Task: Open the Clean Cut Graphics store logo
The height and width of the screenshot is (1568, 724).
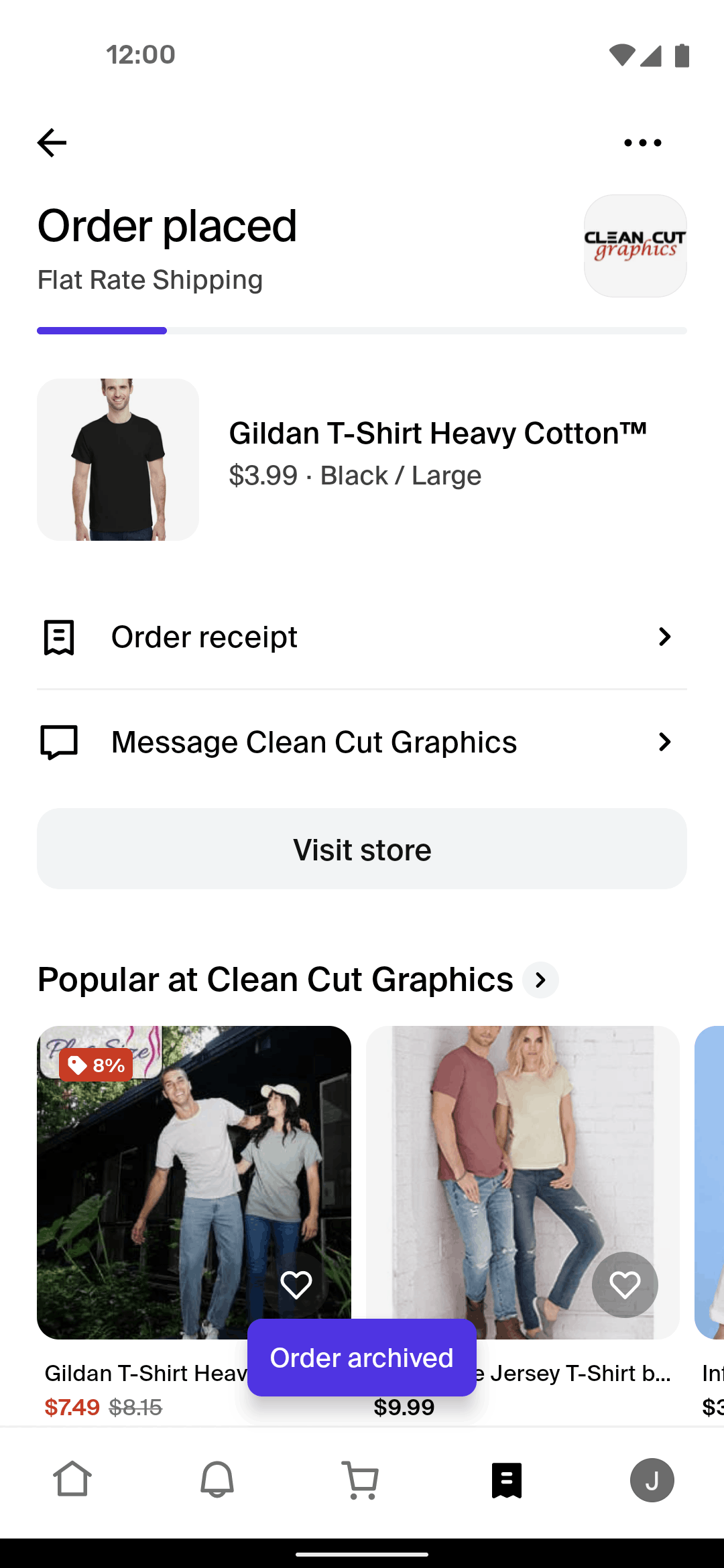Action: [635, 246]
